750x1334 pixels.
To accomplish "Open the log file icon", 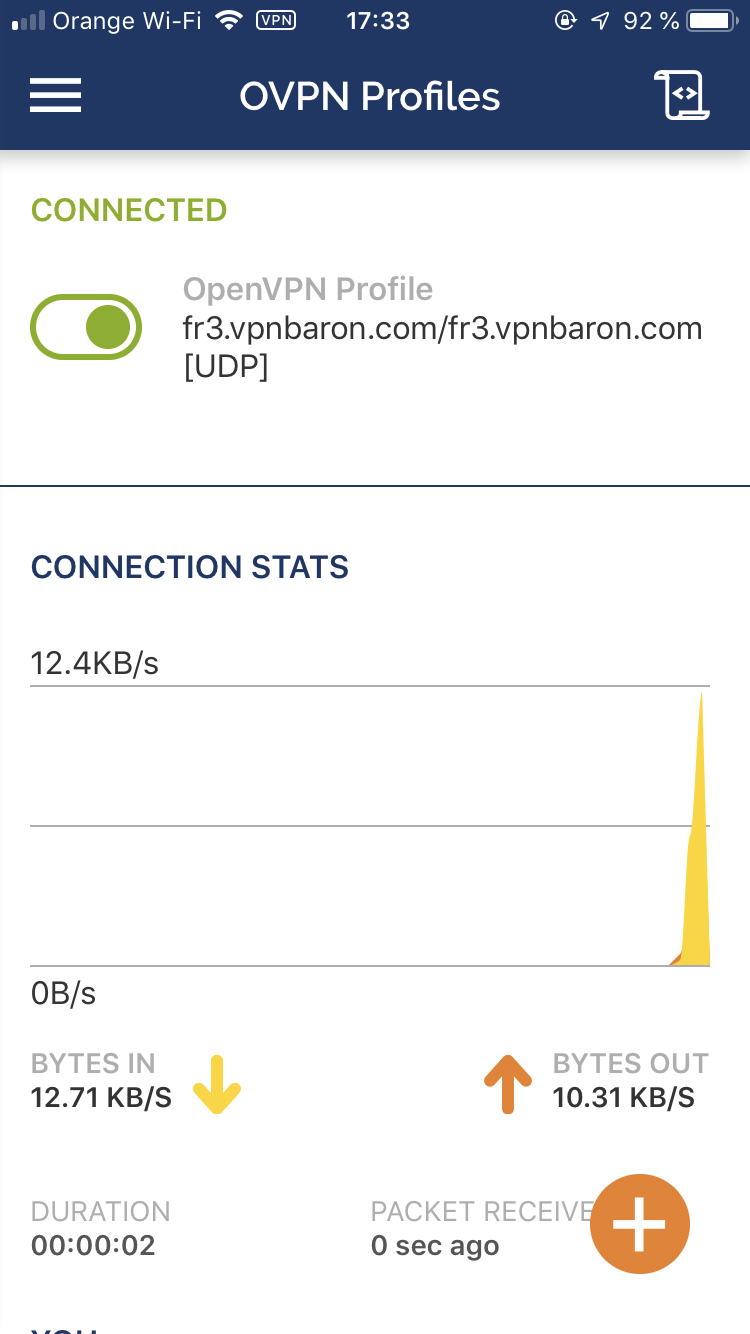I will [x=682, y=96].
